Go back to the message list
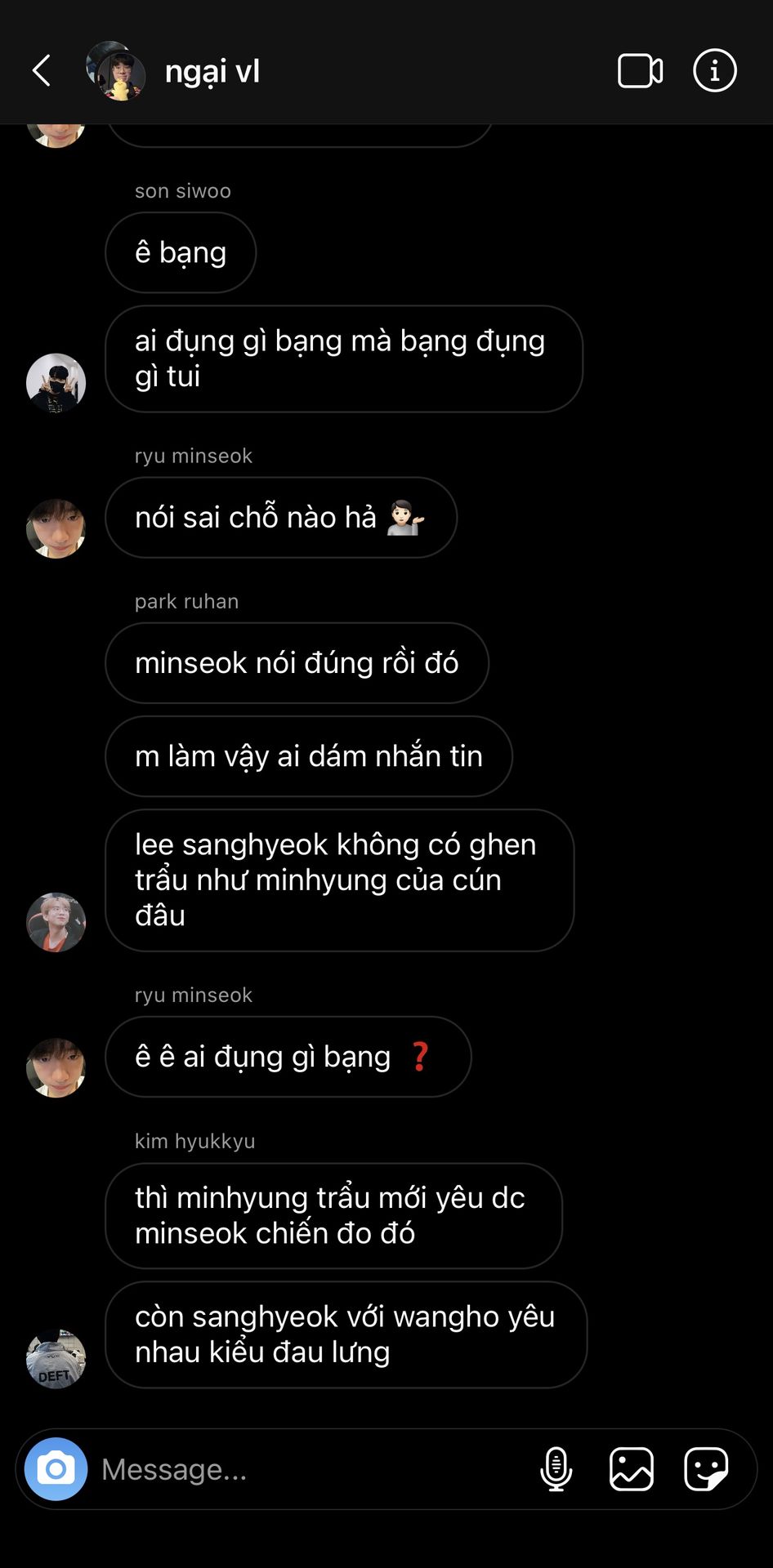 pyautogui.click(x=42, y=71)
